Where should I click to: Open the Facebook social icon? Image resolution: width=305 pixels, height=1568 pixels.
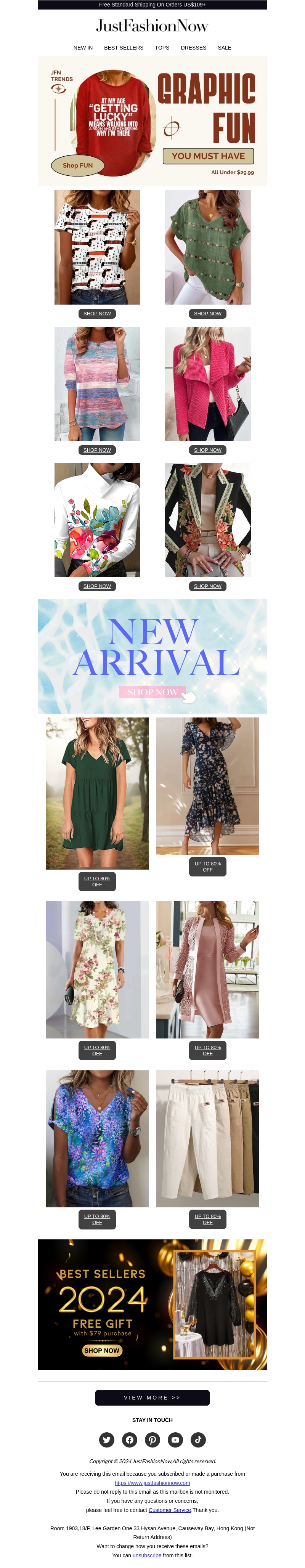(130, 1440)
